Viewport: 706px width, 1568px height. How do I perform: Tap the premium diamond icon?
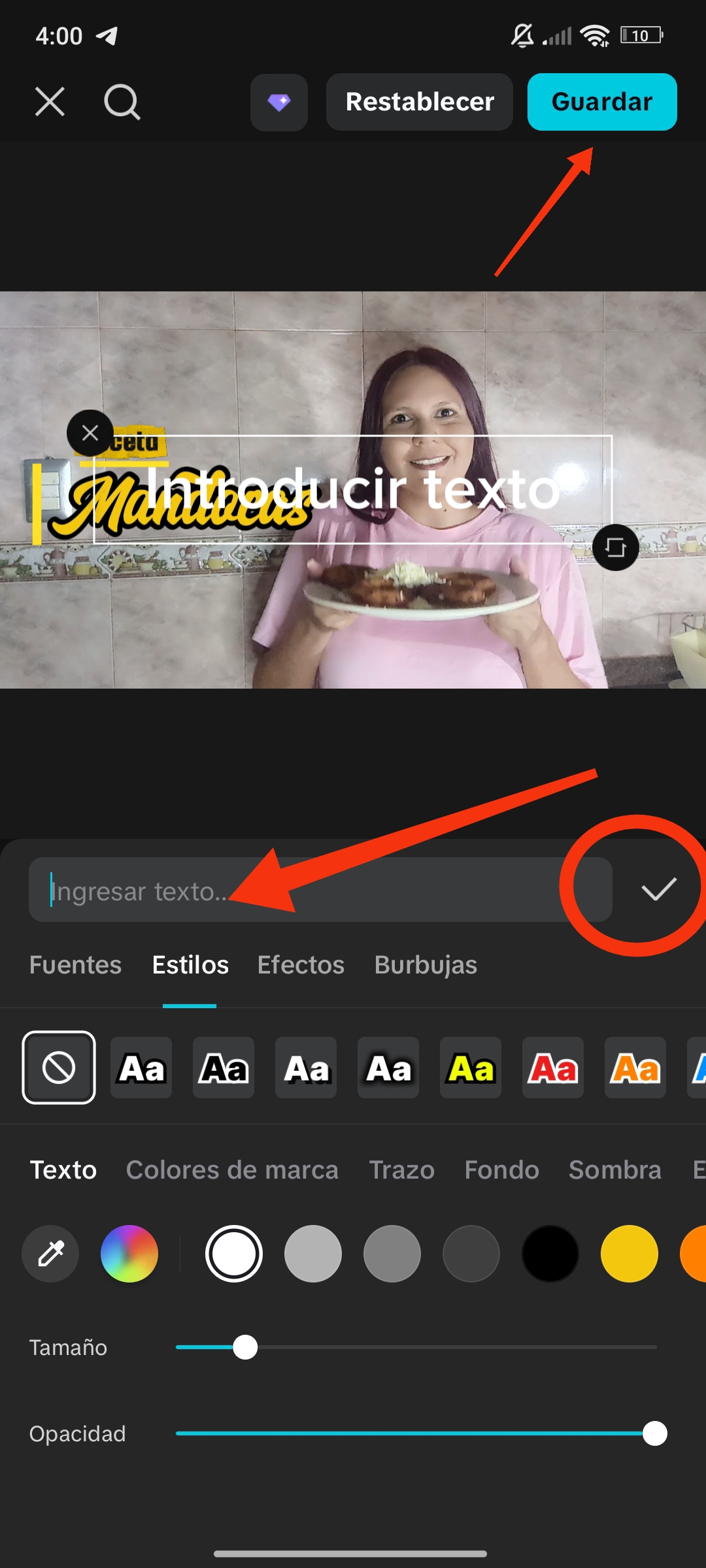279,102
